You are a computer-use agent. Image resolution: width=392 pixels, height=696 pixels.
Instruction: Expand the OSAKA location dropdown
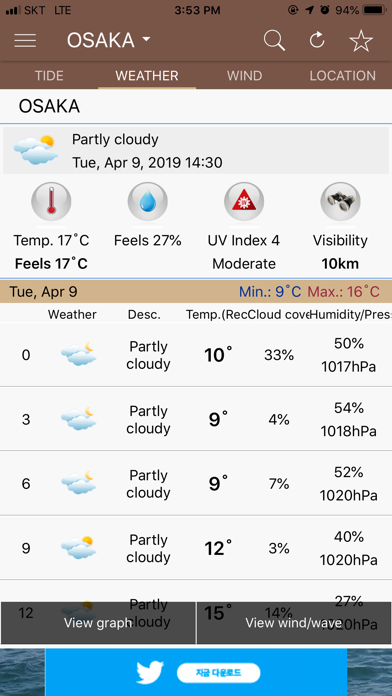(x=109, y=40)
